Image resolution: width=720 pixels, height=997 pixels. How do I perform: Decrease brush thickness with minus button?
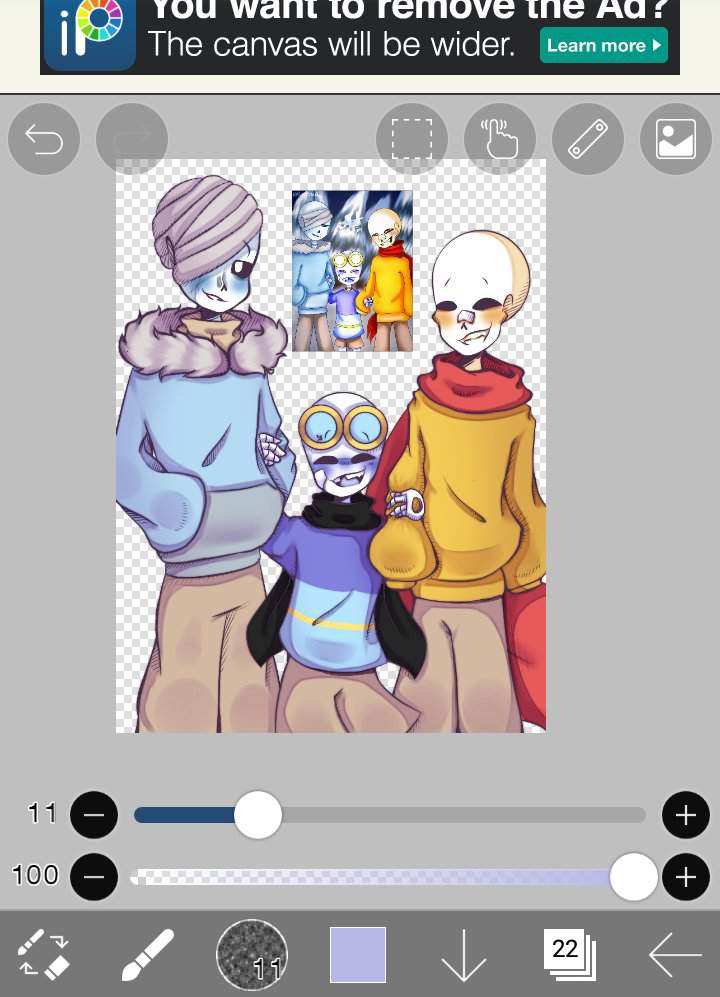[x=94, y=815]
